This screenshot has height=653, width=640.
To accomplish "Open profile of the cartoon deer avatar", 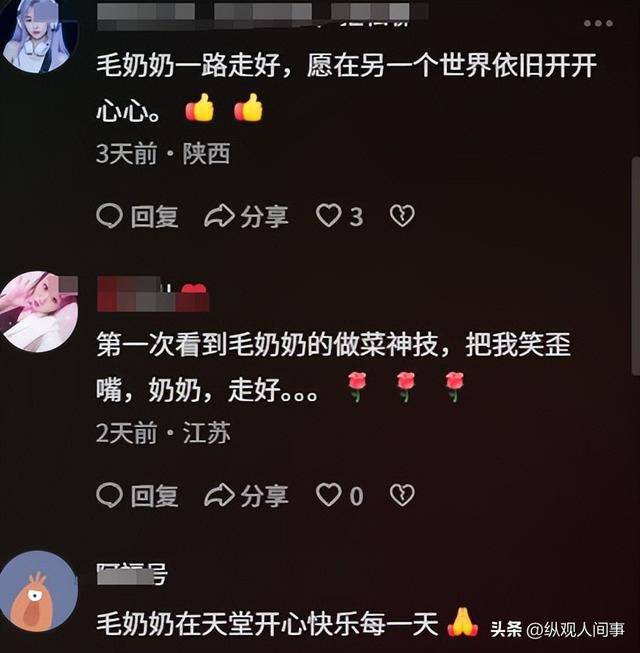I will 40,591.
